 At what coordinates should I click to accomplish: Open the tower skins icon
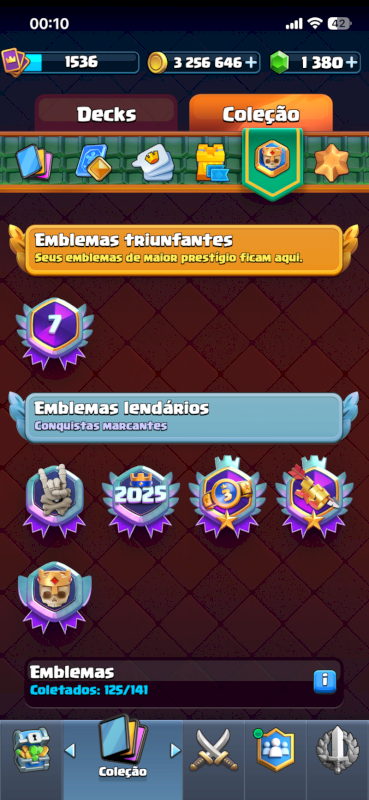[211, 163]
